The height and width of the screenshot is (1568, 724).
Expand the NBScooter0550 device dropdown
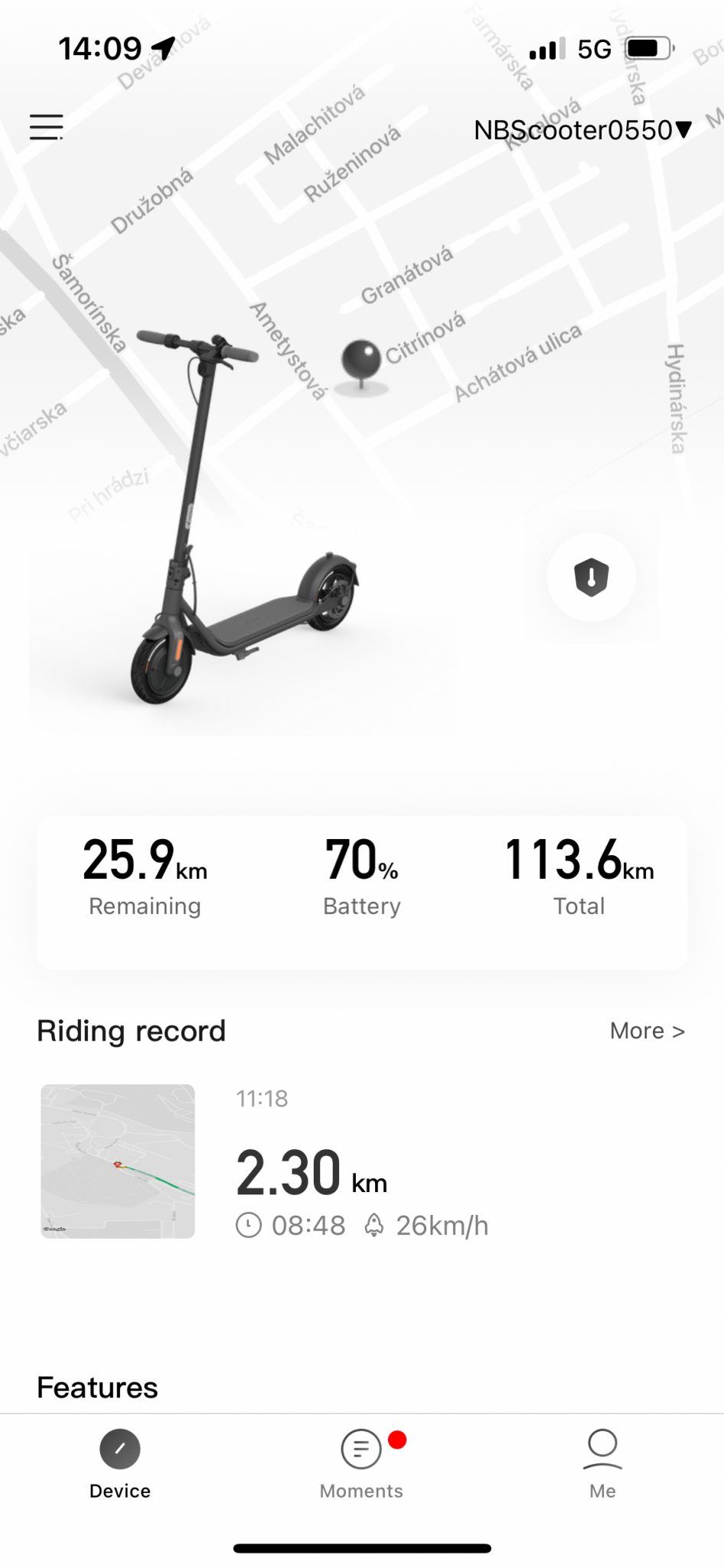(583, 130)
